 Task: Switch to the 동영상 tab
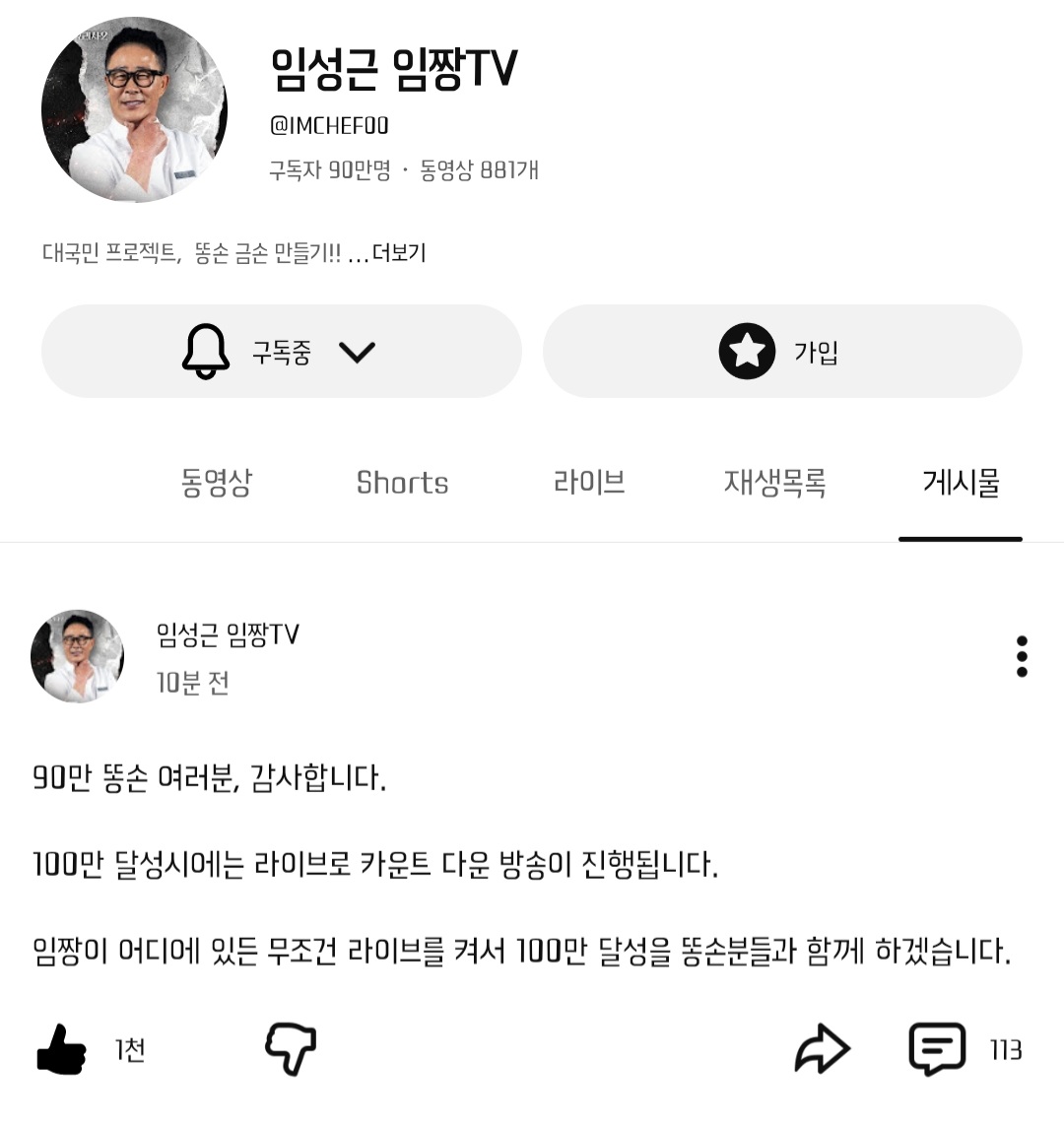coord(216,483)
